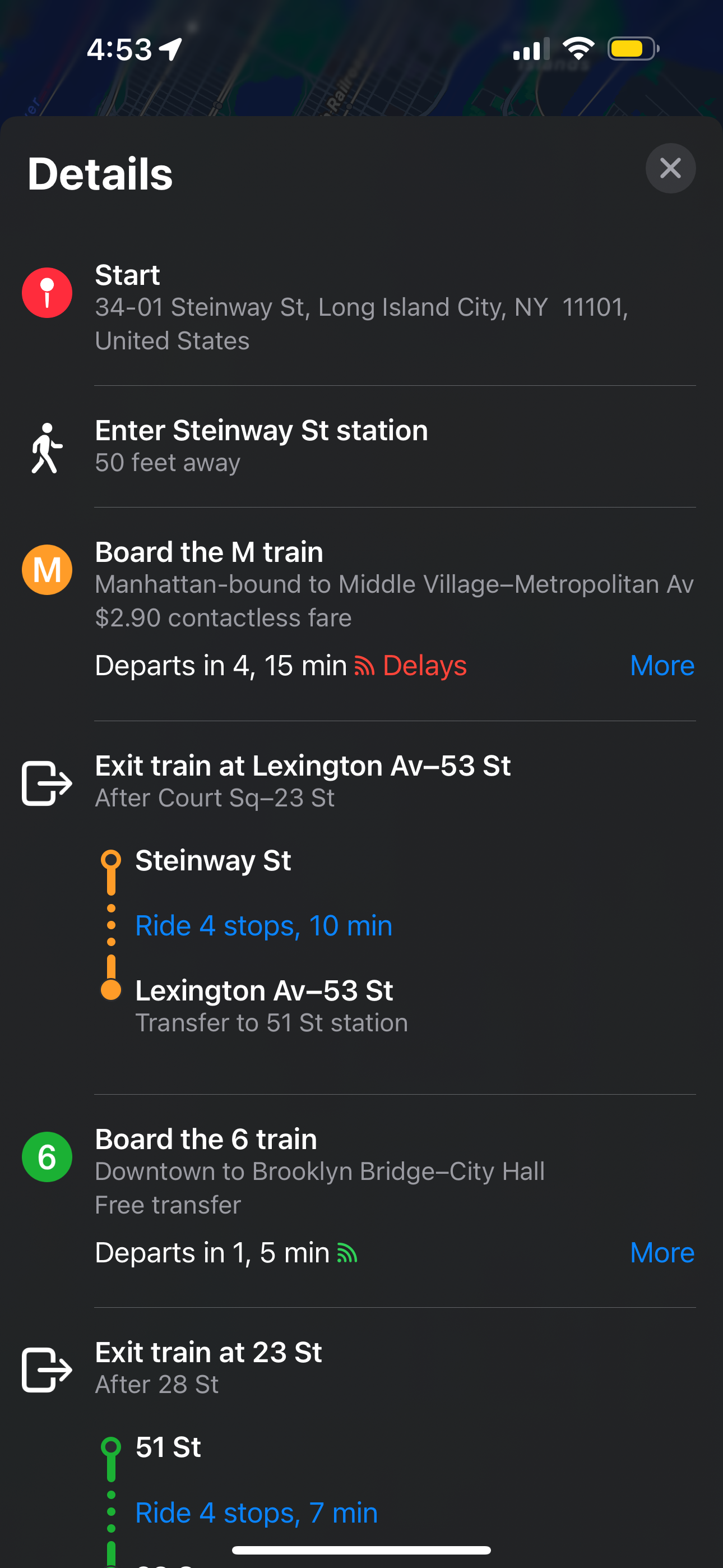View more M train departure times
Screen dimensions: 723x1568
pos(661,665)
